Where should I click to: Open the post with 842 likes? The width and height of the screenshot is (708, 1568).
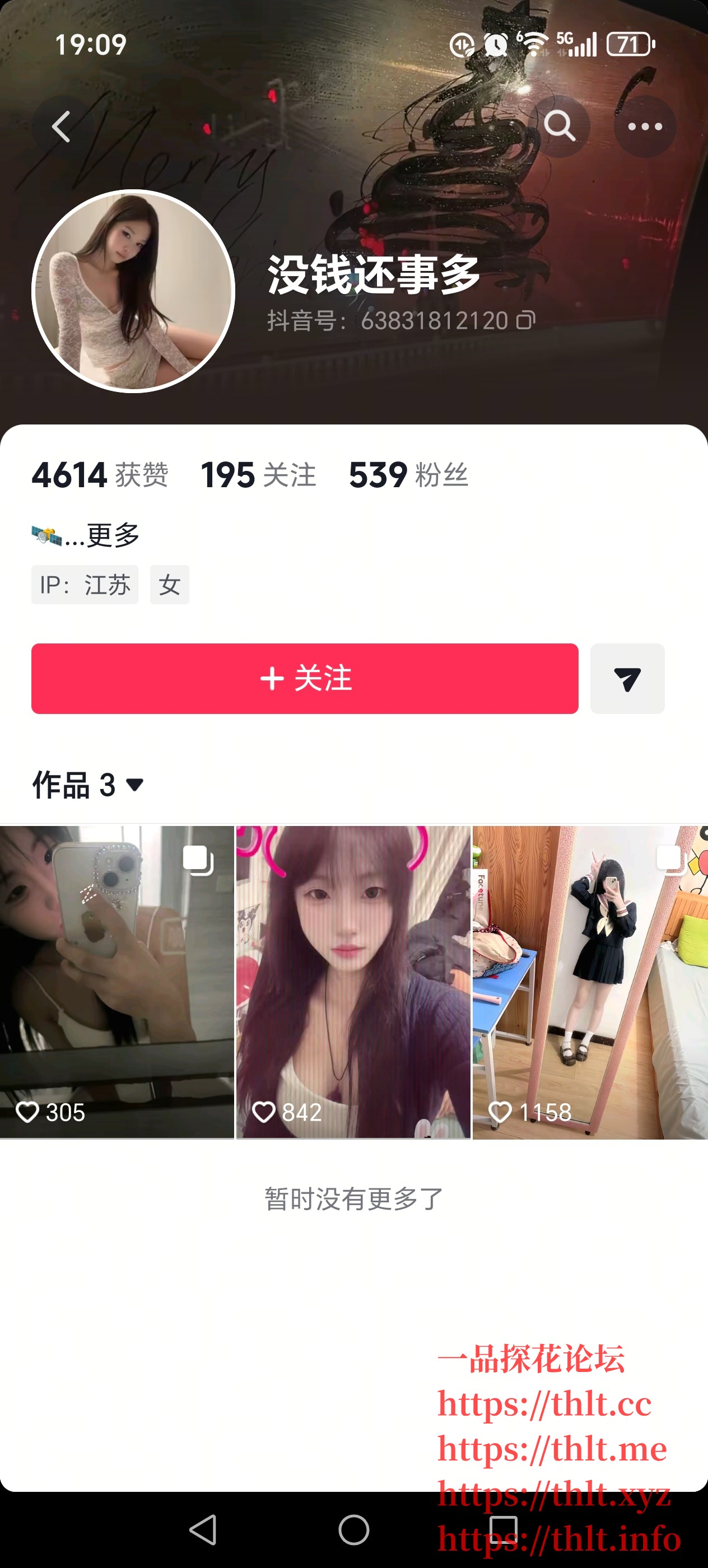pyautogui.click(x=353, y=981)
